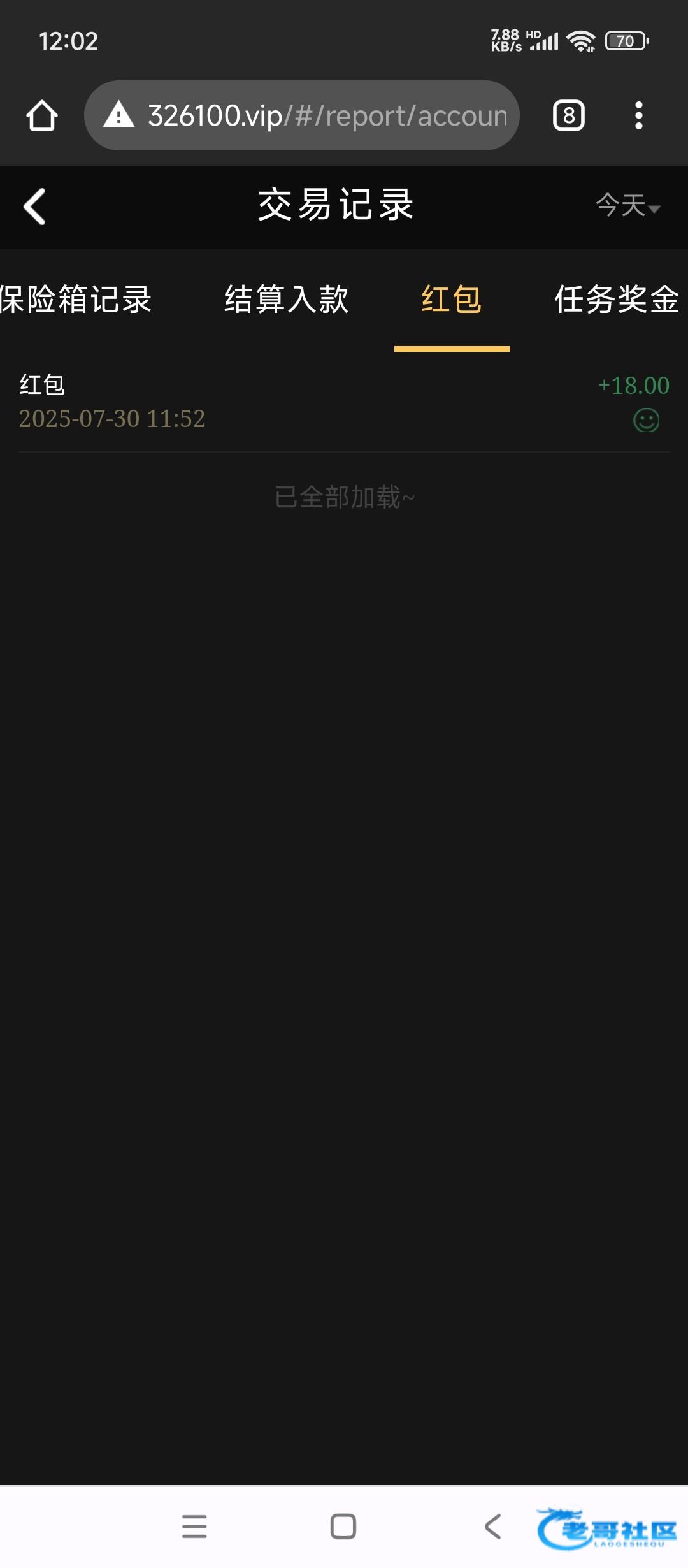The image size is (688, 1568).
Task: Tap the browser home icon
Action: (42, 115)
